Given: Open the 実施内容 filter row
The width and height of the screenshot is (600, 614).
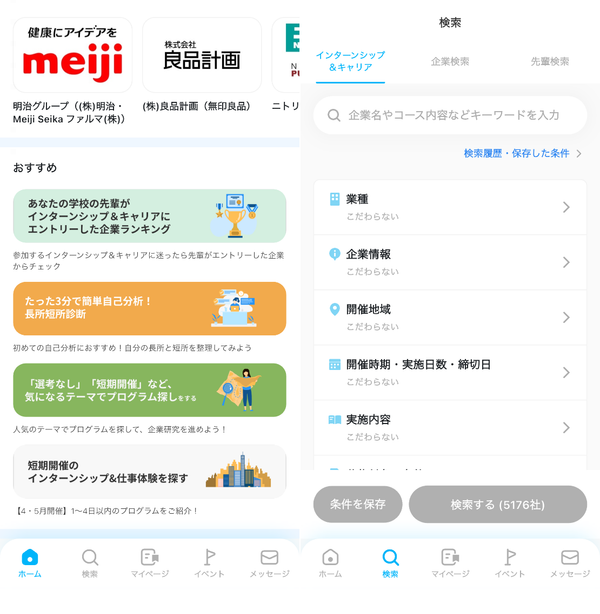Looking at the screenshot, I should point(450,428).
